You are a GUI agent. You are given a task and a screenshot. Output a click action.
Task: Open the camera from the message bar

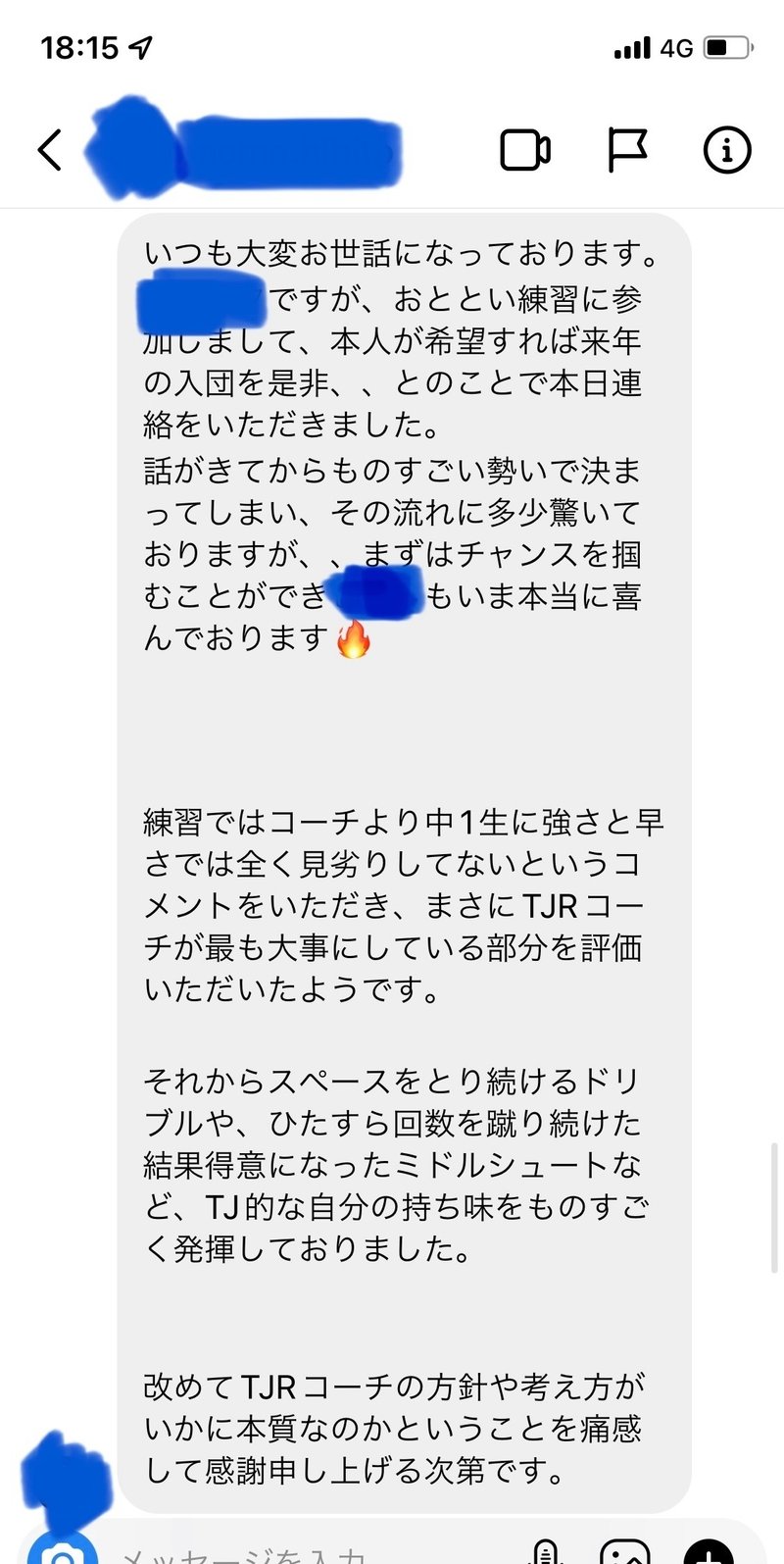(x=63, y=1554)
